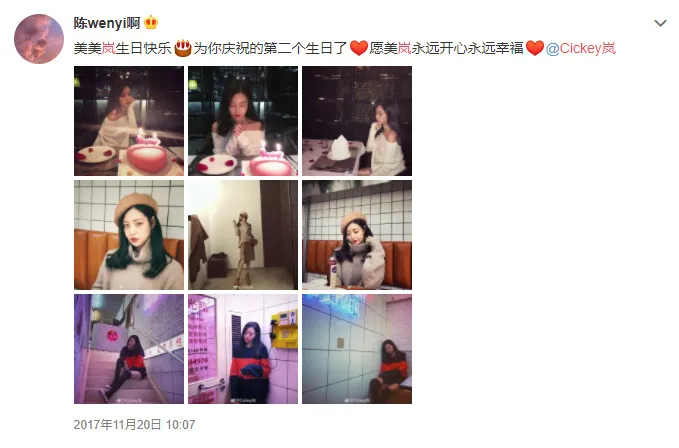View photo of girl seated in orange booth
Viewport: 679px width, 448px height.
tap(357, 235)
